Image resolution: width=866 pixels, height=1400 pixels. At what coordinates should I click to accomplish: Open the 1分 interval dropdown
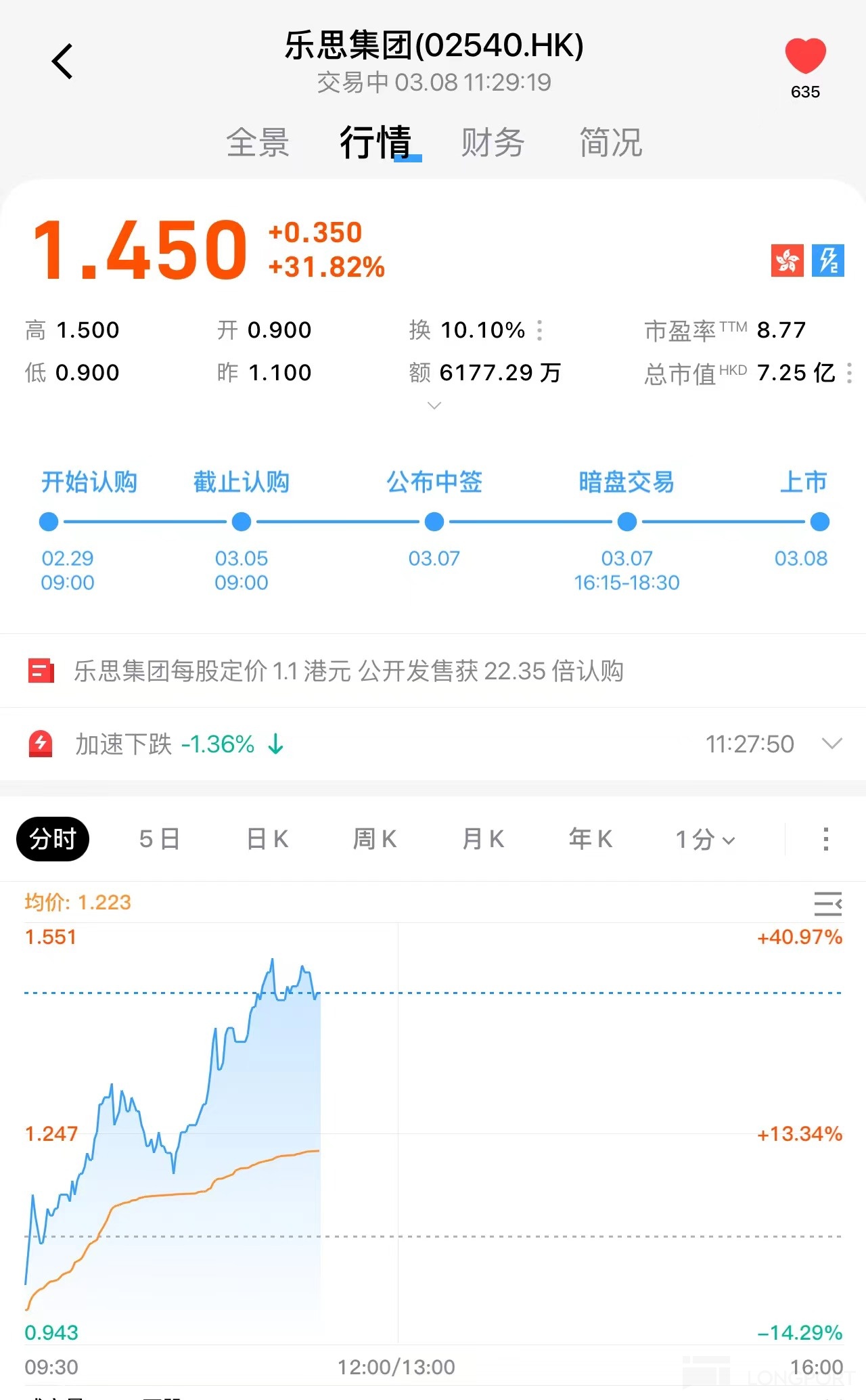point(705,840)
